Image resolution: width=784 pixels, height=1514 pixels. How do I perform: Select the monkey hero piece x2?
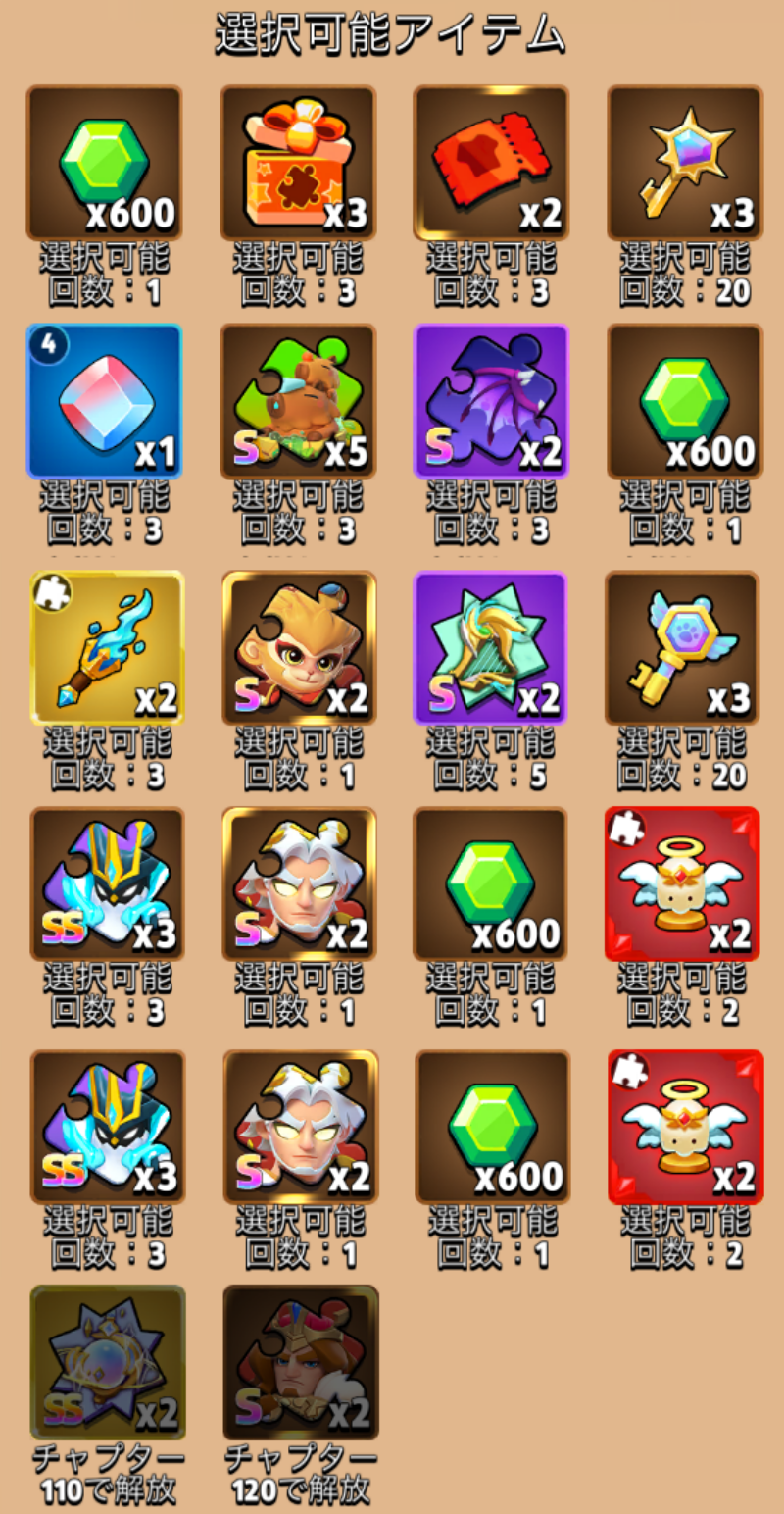(299, 647)
